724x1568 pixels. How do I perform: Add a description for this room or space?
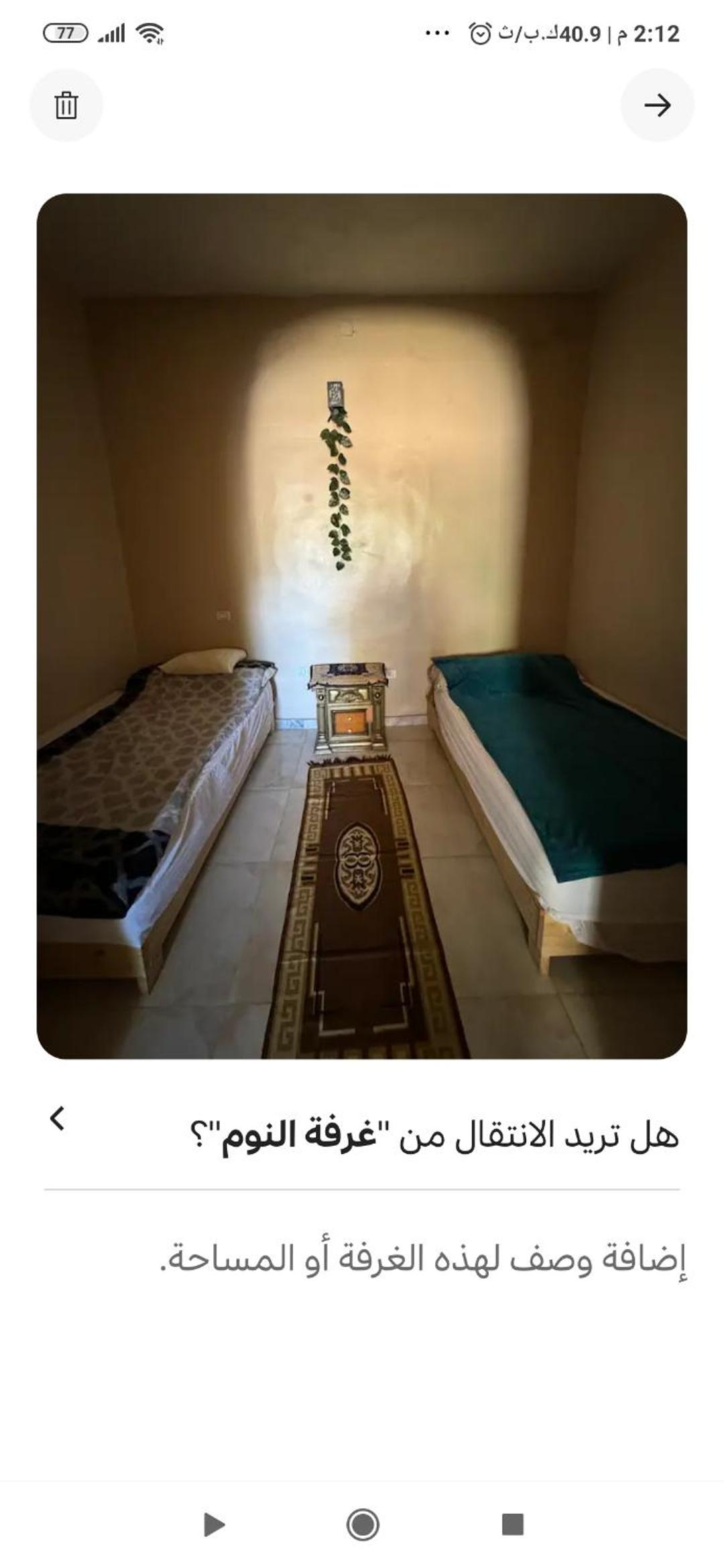424,1258
